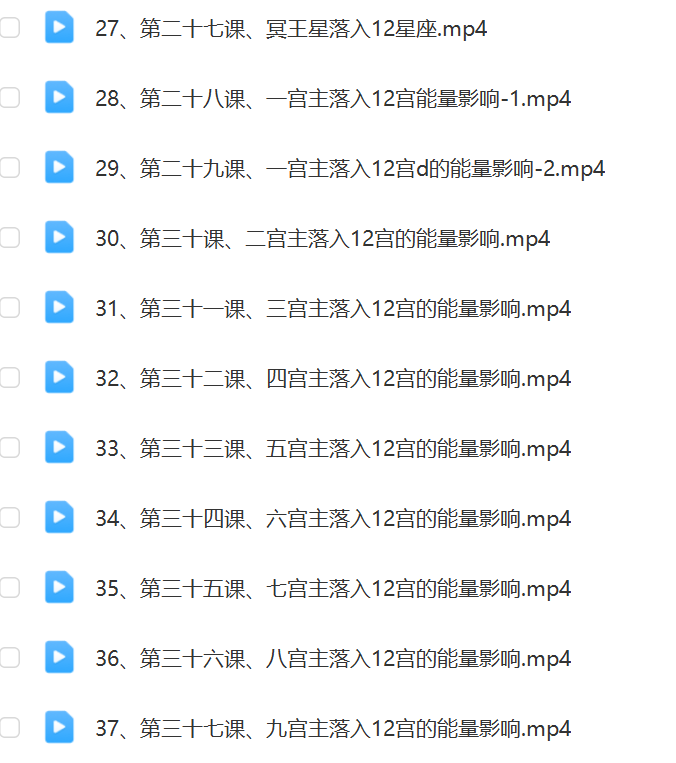
Task: Open video 30 二宫主落入12宫的能量影响
Action: 322,239
